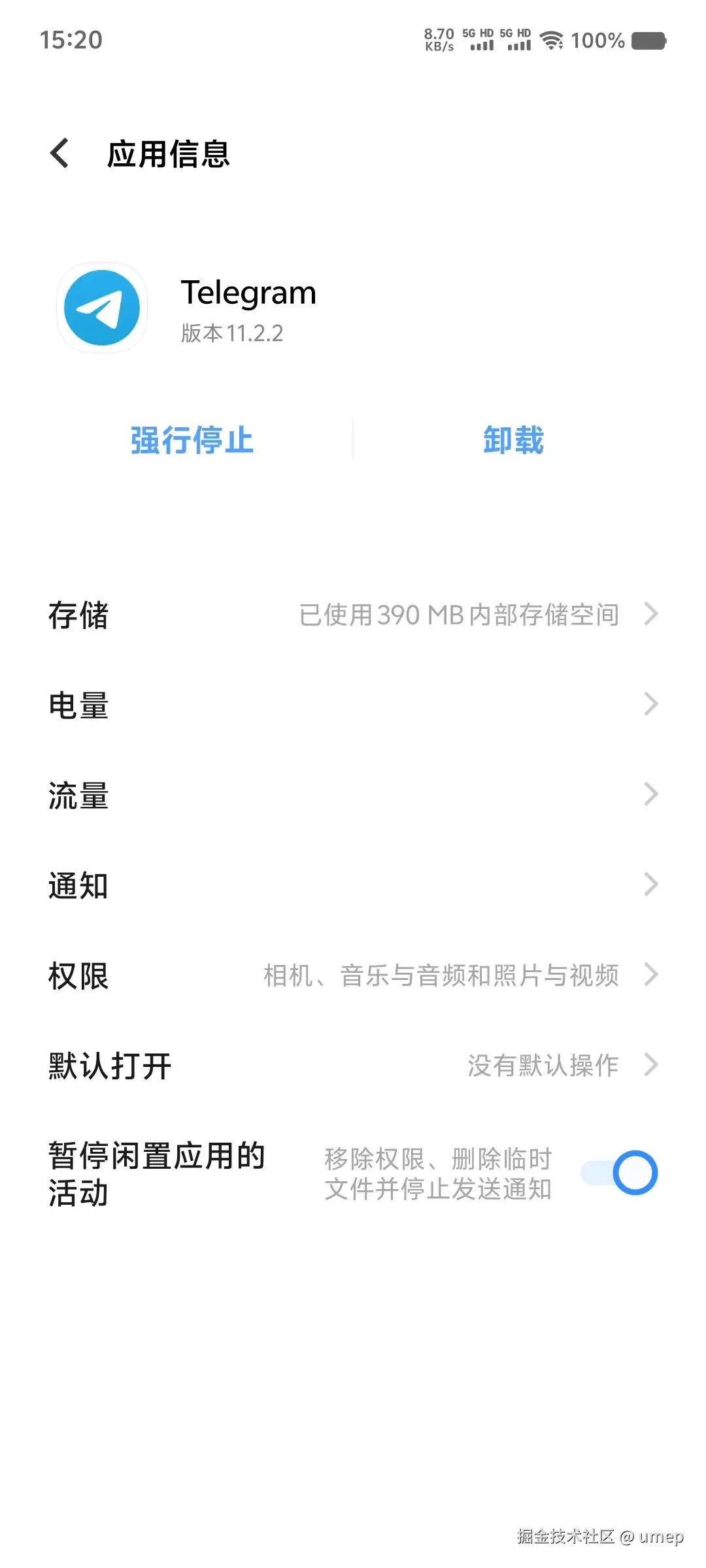706x1568 pixels.
Task: Expand the 存储 storage details row
Action: (353, 614)
